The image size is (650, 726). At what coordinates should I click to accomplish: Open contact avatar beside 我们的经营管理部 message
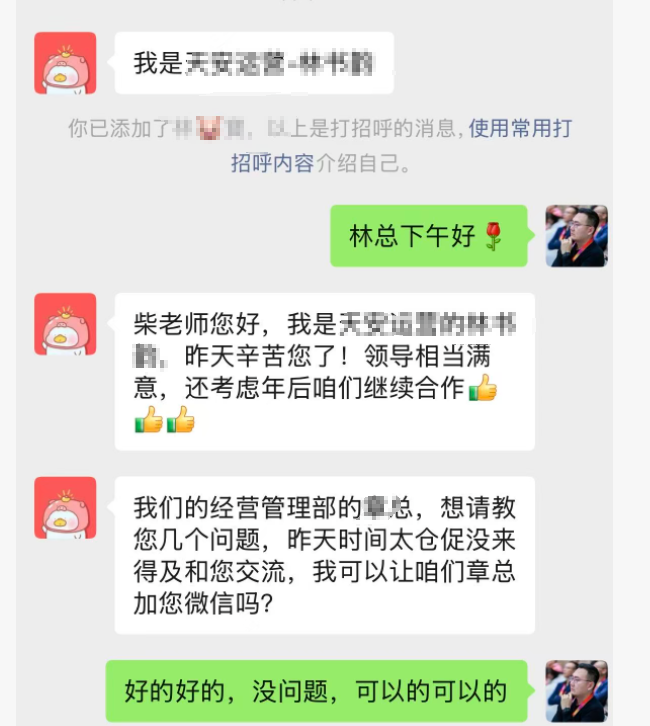(x=66, y=507)
